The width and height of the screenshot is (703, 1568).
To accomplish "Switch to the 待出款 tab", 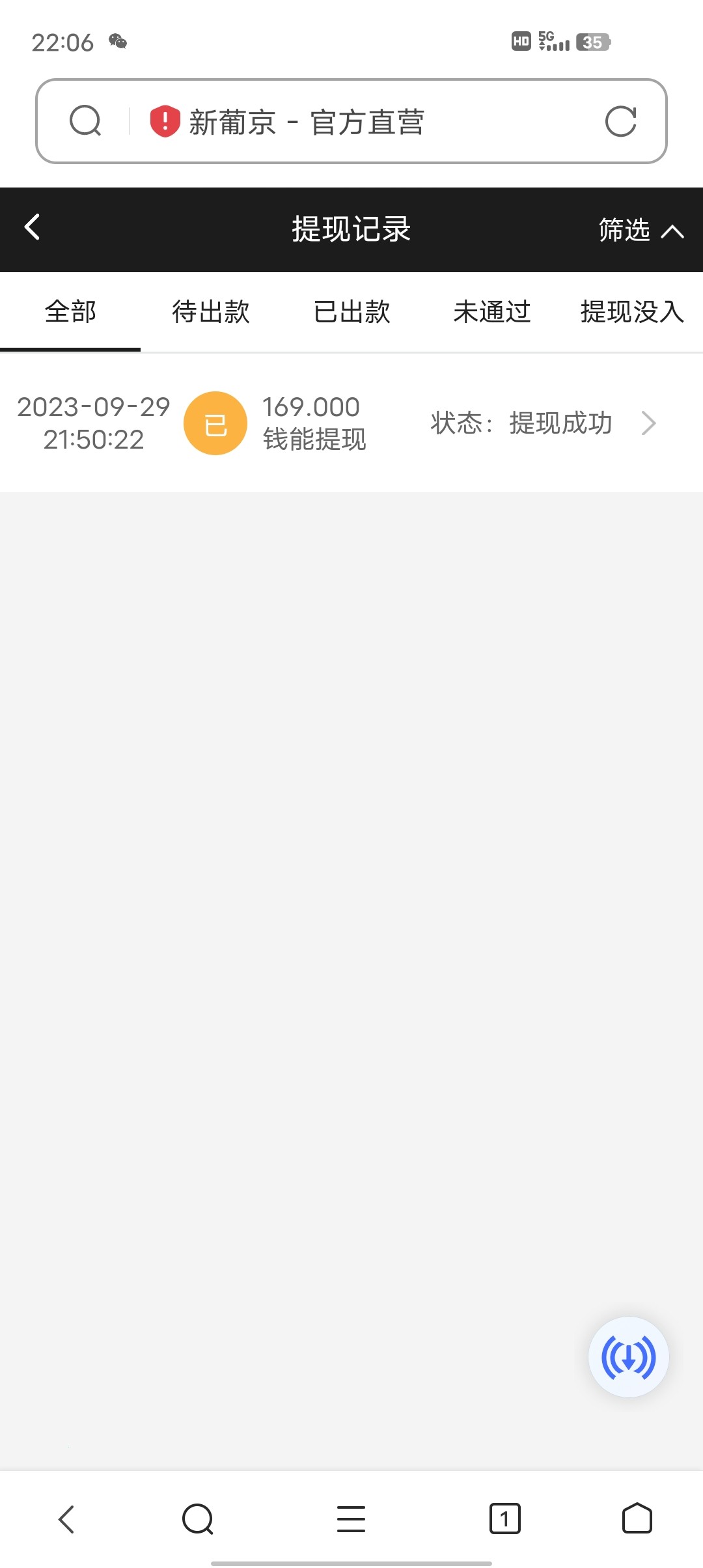I will click(x=210, y=313).
